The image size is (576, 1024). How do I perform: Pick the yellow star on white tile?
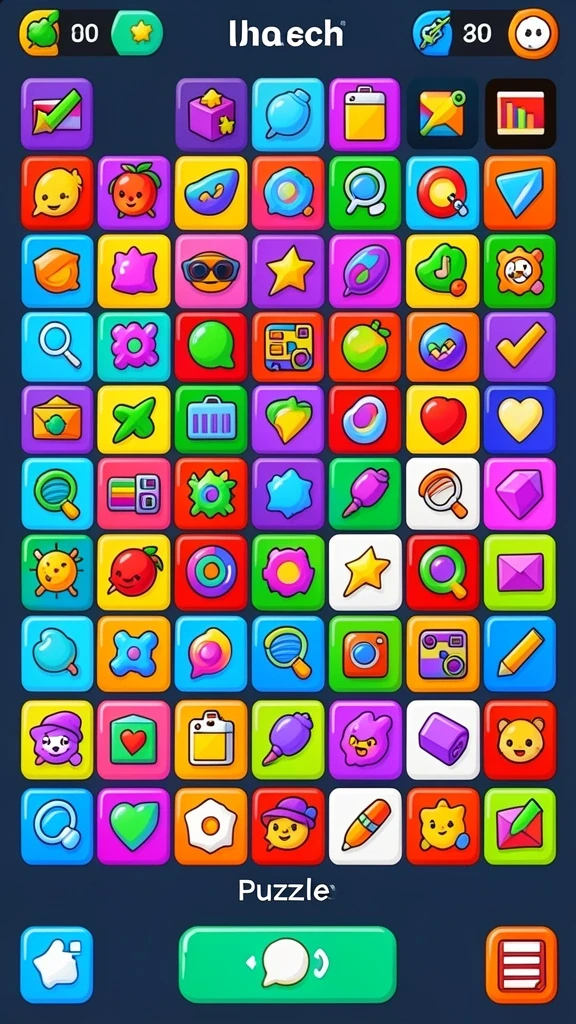tap(365, 572)
